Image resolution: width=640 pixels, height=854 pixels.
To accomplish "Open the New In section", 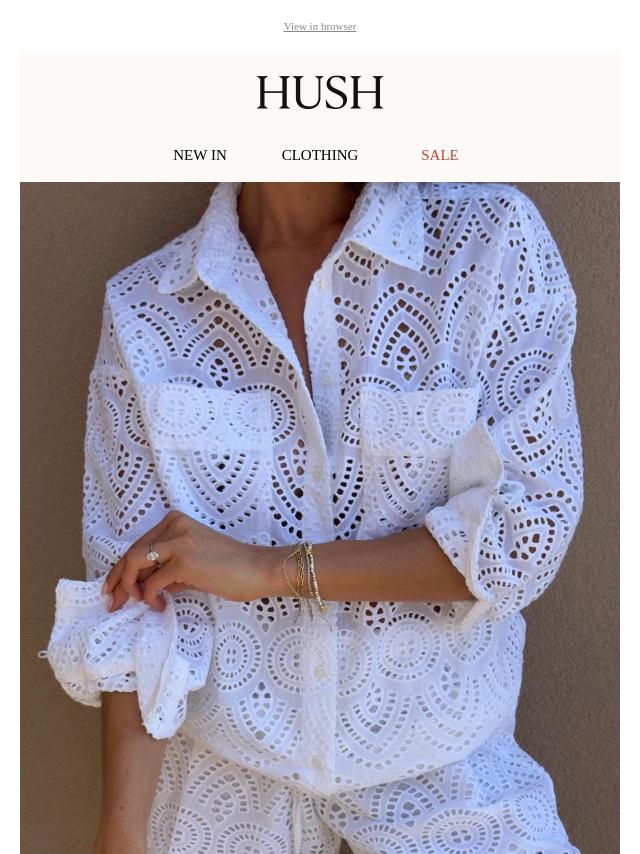I will click(x=200, y=155).
